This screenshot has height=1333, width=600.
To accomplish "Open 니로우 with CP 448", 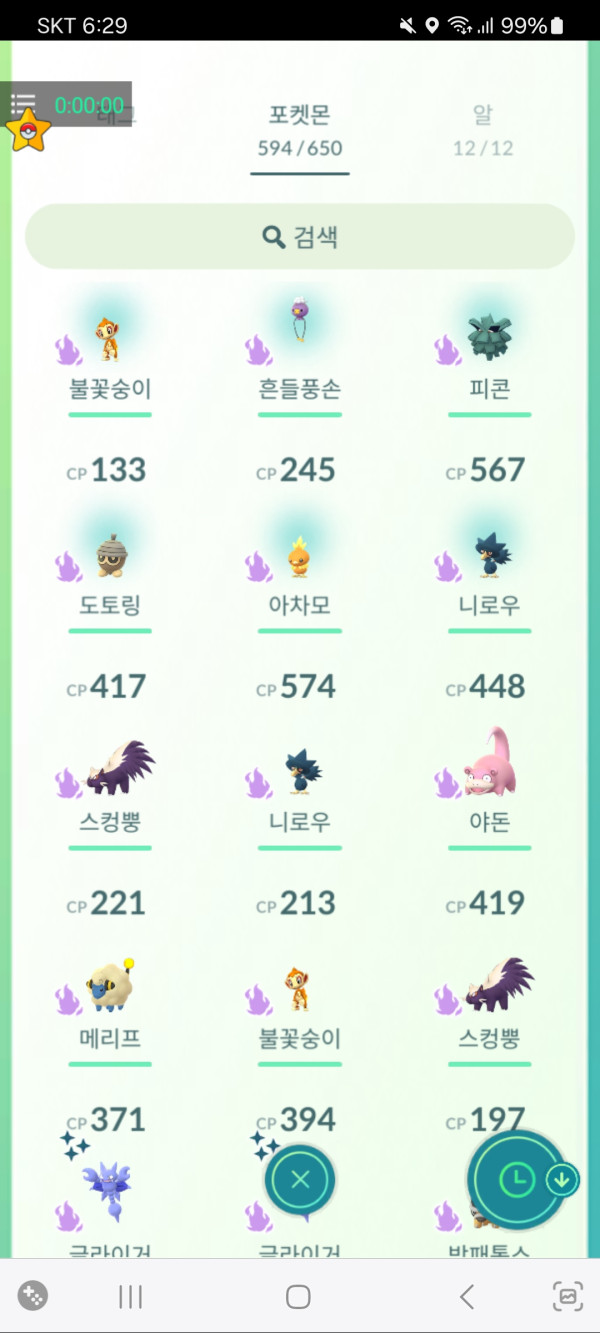I will coord(489,557).
